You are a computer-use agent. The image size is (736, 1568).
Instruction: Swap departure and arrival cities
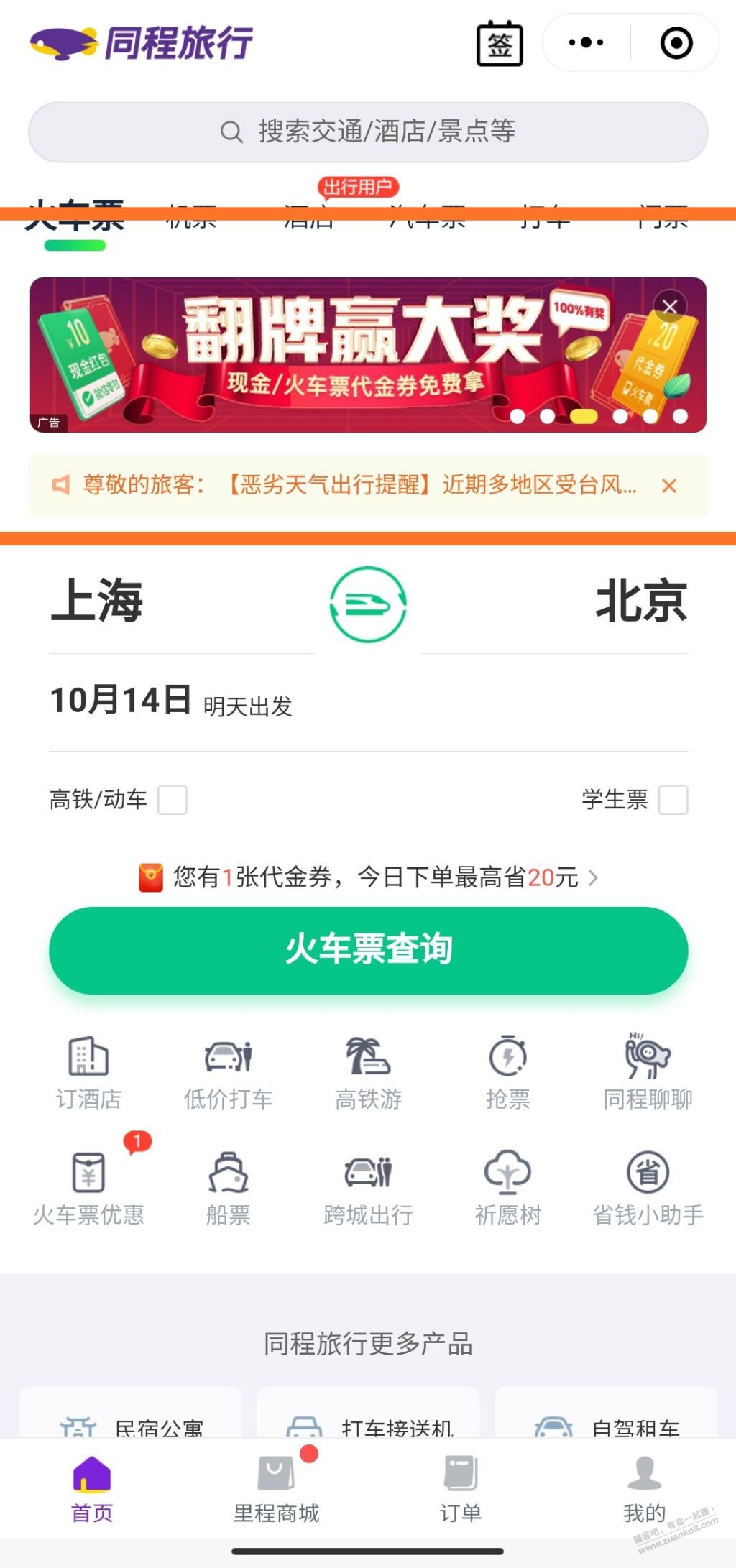(368, 604)
